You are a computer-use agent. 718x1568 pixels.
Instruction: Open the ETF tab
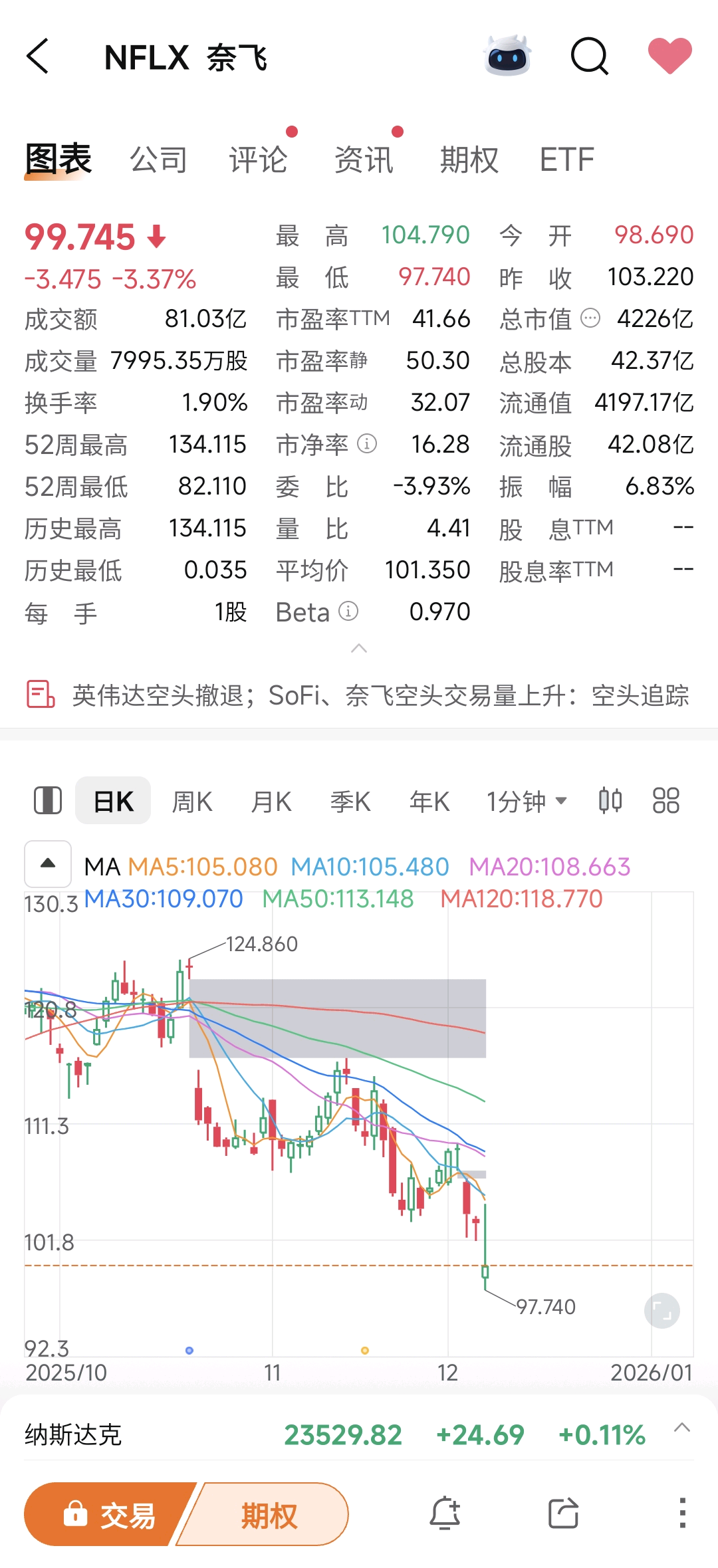[566, 160]
